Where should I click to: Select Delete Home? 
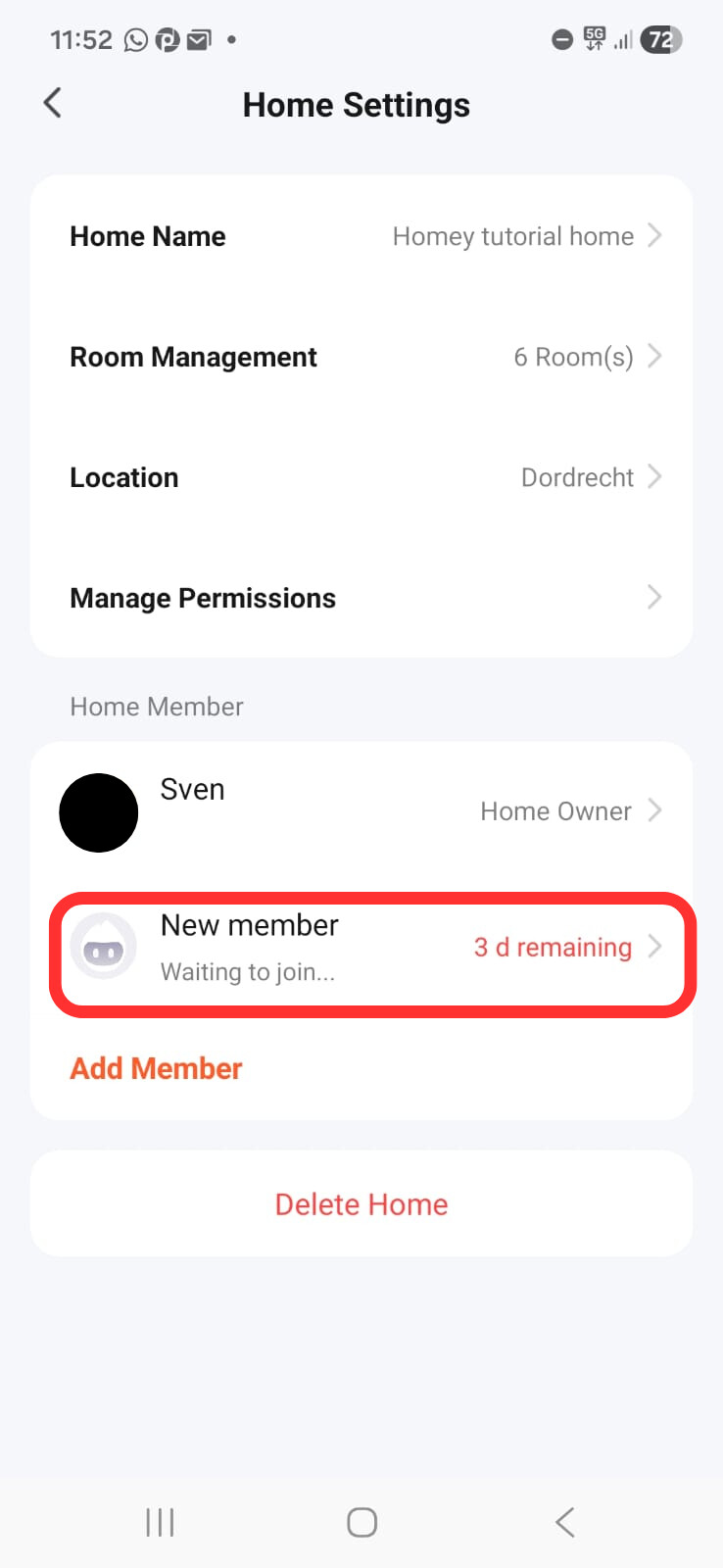361,1204
